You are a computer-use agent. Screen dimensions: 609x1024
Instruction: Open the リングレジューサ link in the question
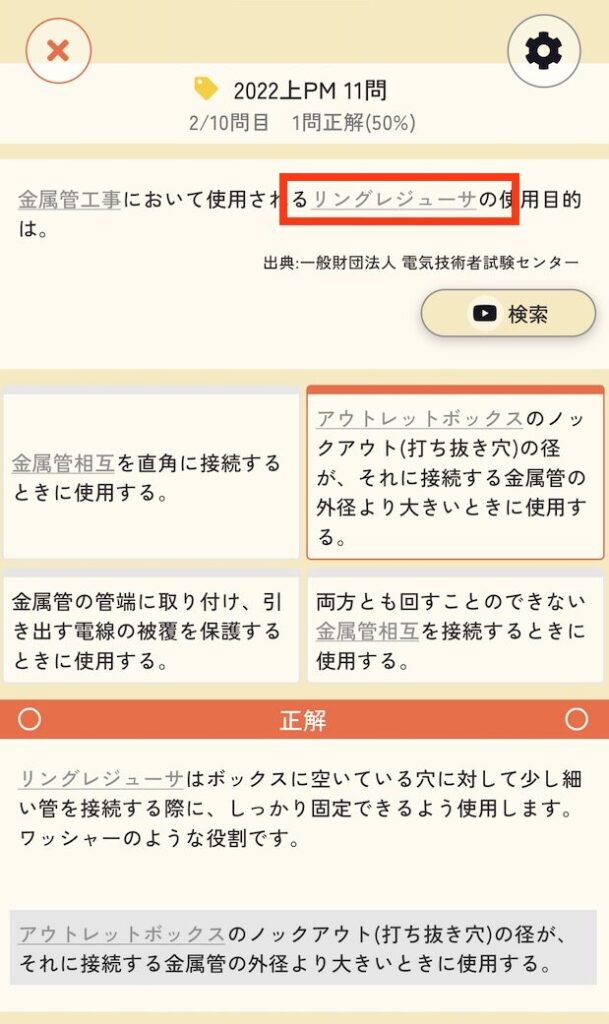point(394,199)
